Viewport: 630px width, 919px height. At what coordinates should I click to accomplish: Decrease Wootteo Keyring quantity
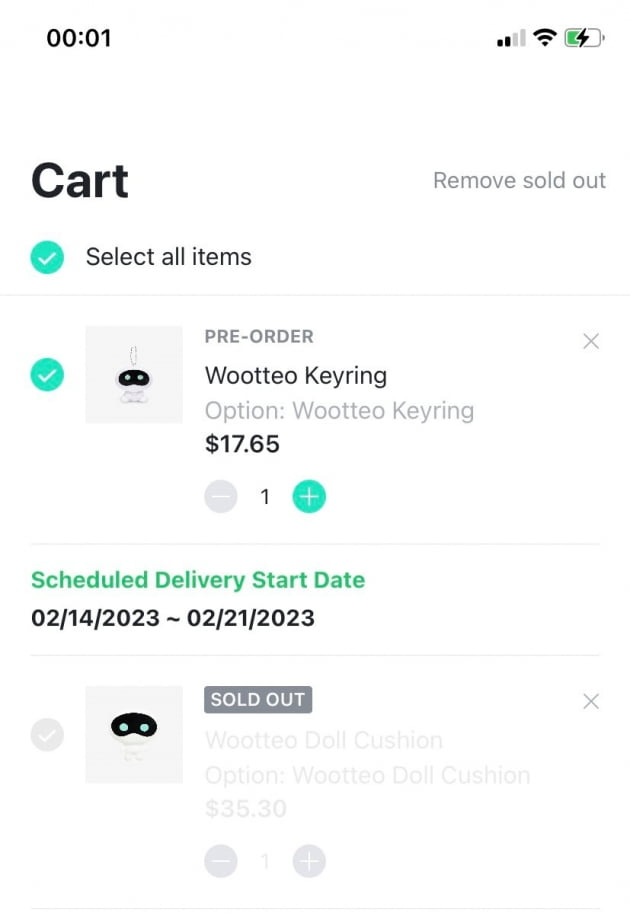click(221, 496)
